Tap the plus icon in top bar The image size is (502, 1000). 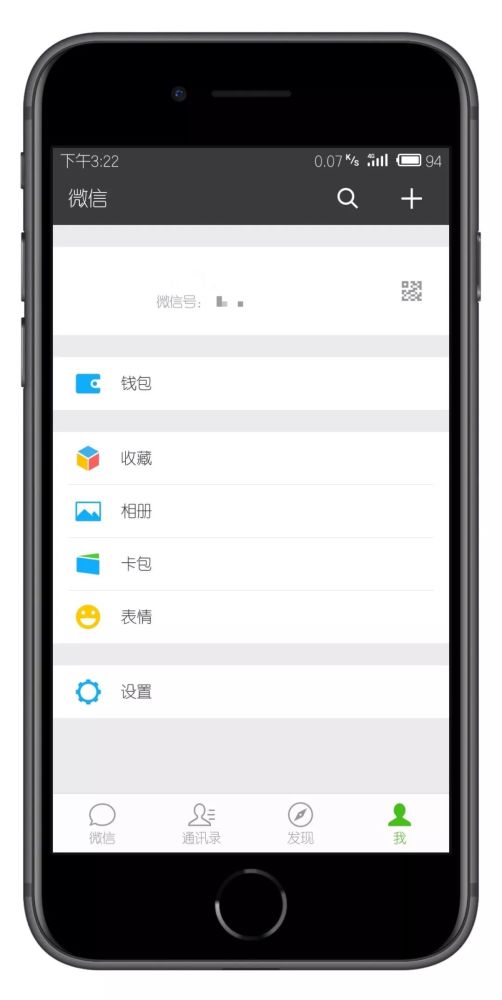click(411, 198)
